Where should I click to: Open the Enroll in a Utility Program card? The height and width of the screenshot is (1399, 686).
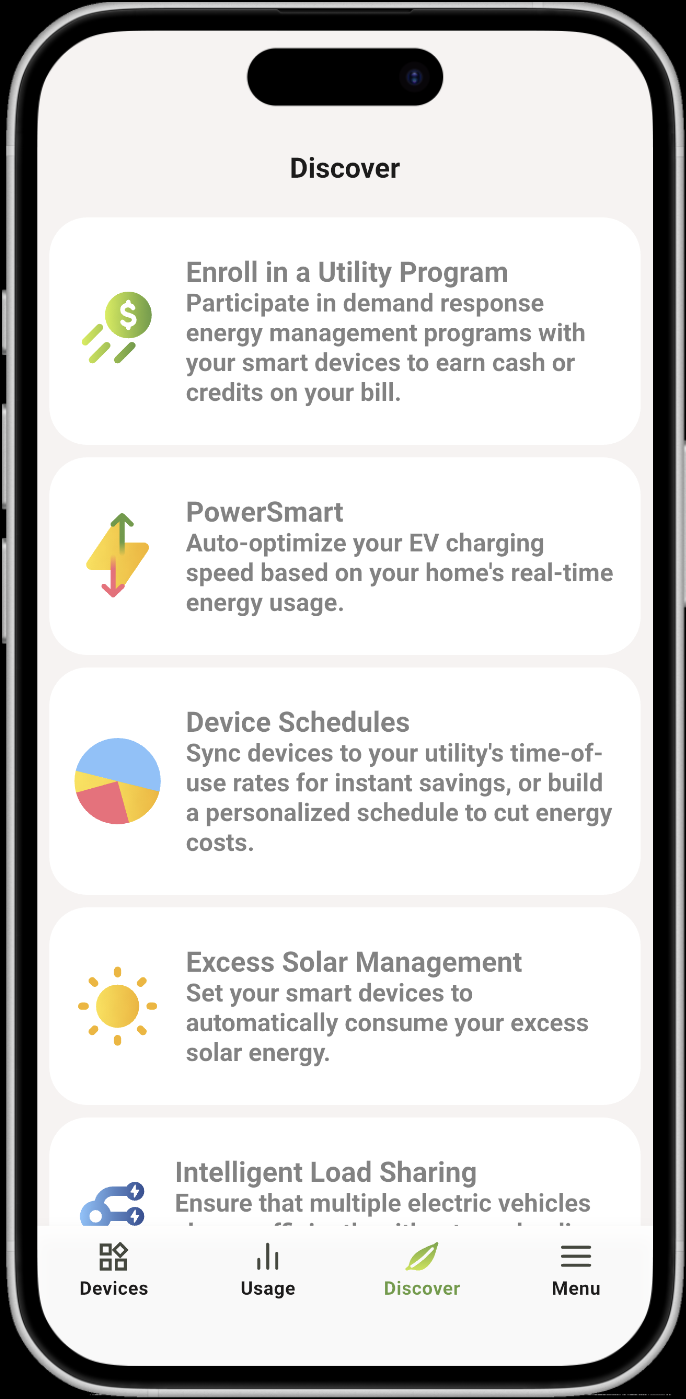point(344,331)
